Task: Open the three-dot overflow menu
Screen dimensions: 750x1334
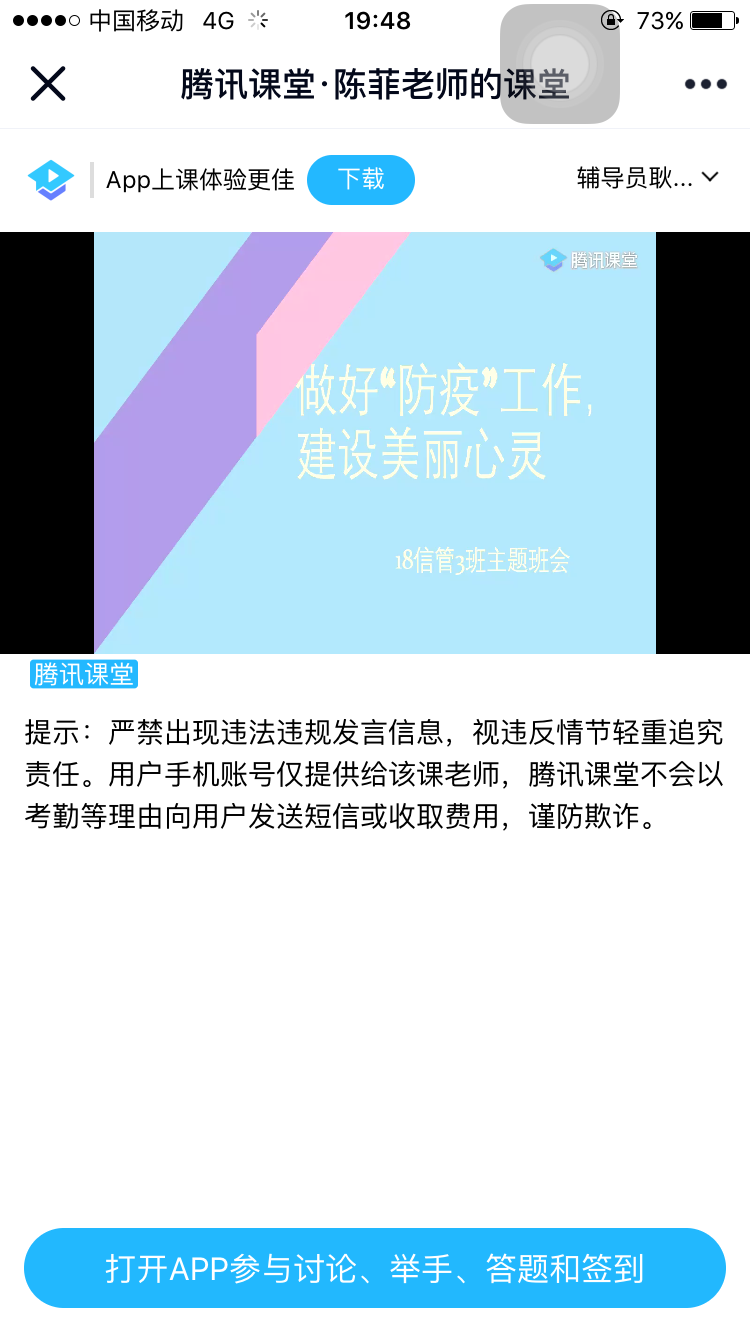Action: 705,84
